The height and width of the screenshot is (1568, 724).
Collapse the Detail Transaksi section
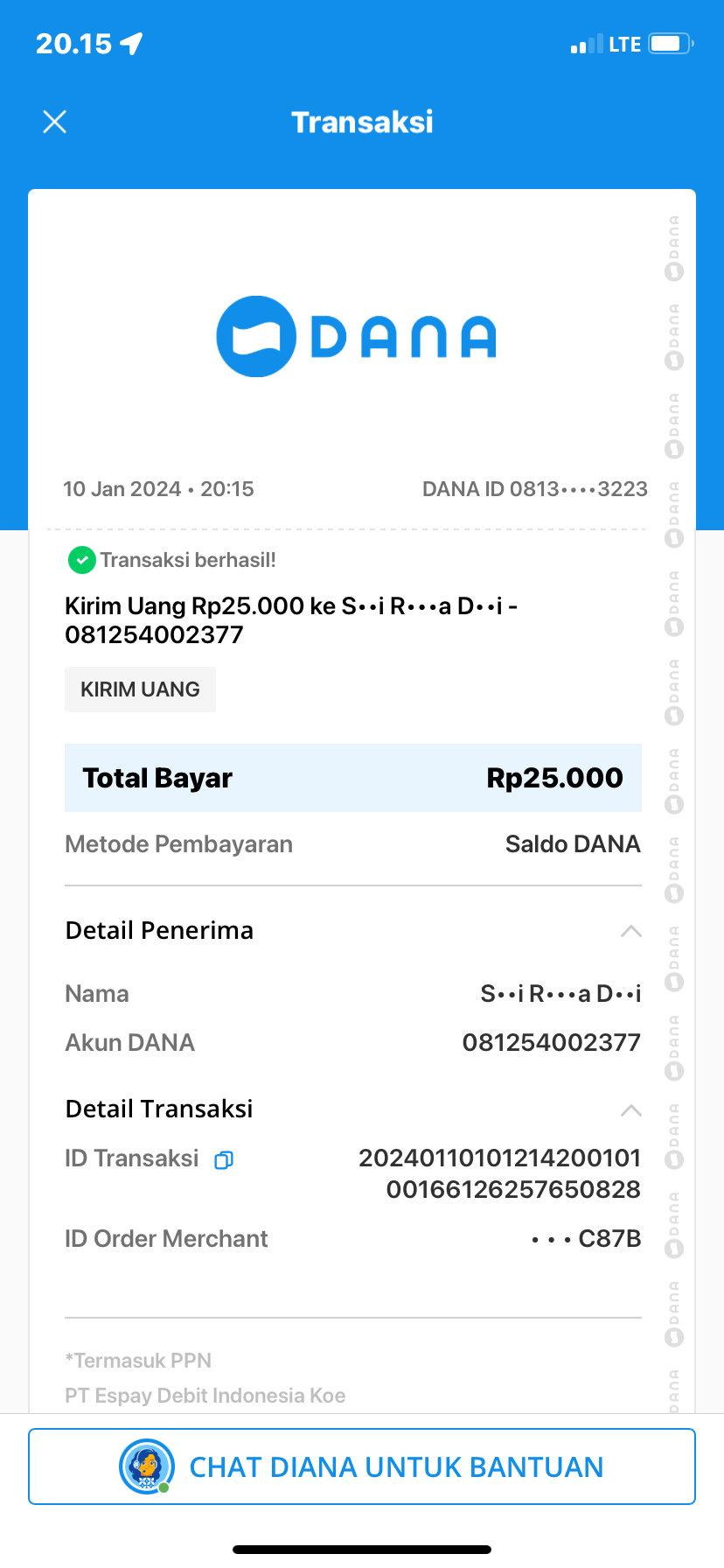point(631,1109)
